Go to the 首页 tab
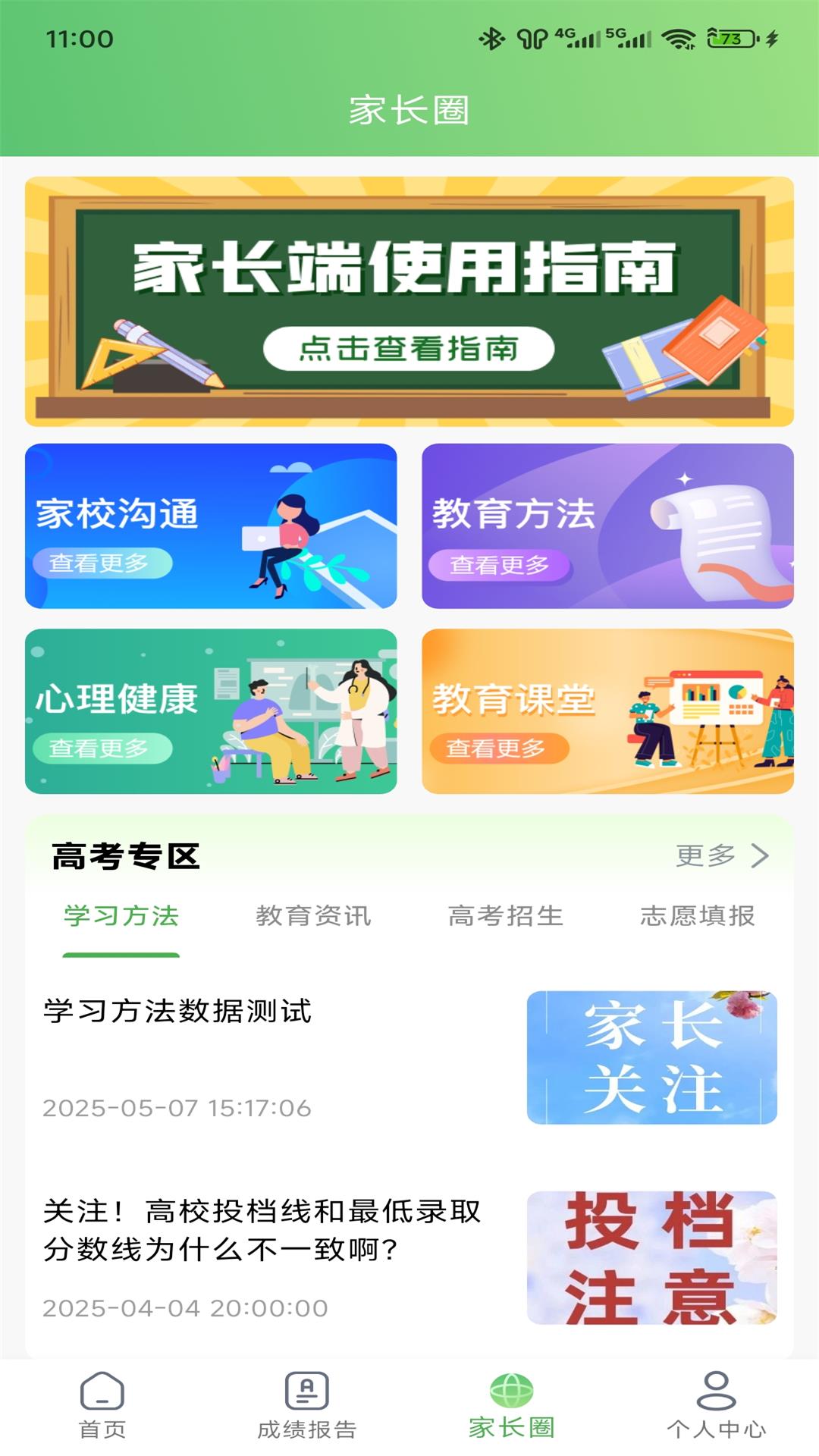The height and width of the screenshot is (1456, 819). pyautogui.click(x=102, y=1405)
